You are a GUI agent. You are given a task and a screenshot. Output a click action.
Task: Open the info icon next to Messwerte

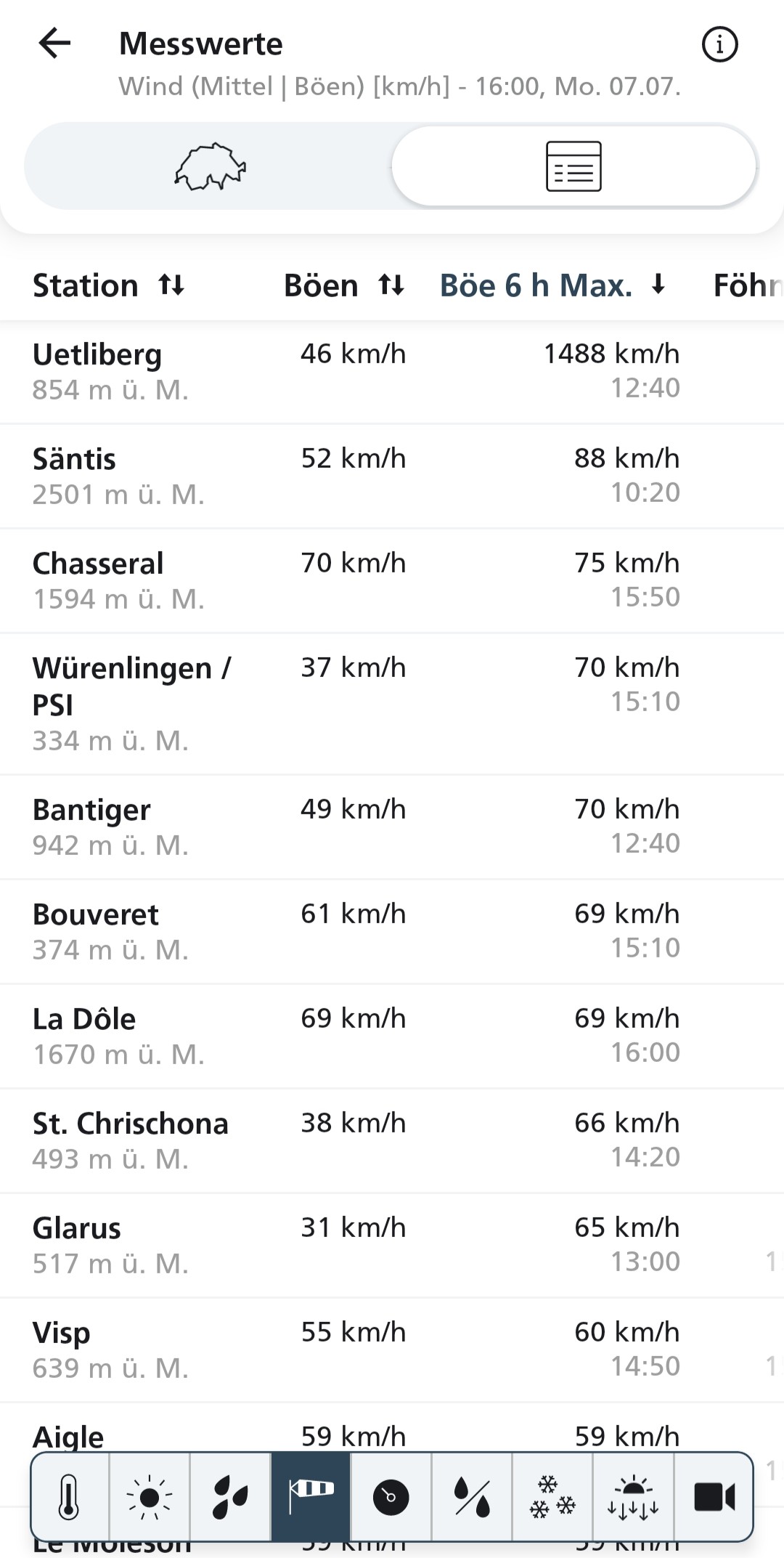click(x=719, y=44)
